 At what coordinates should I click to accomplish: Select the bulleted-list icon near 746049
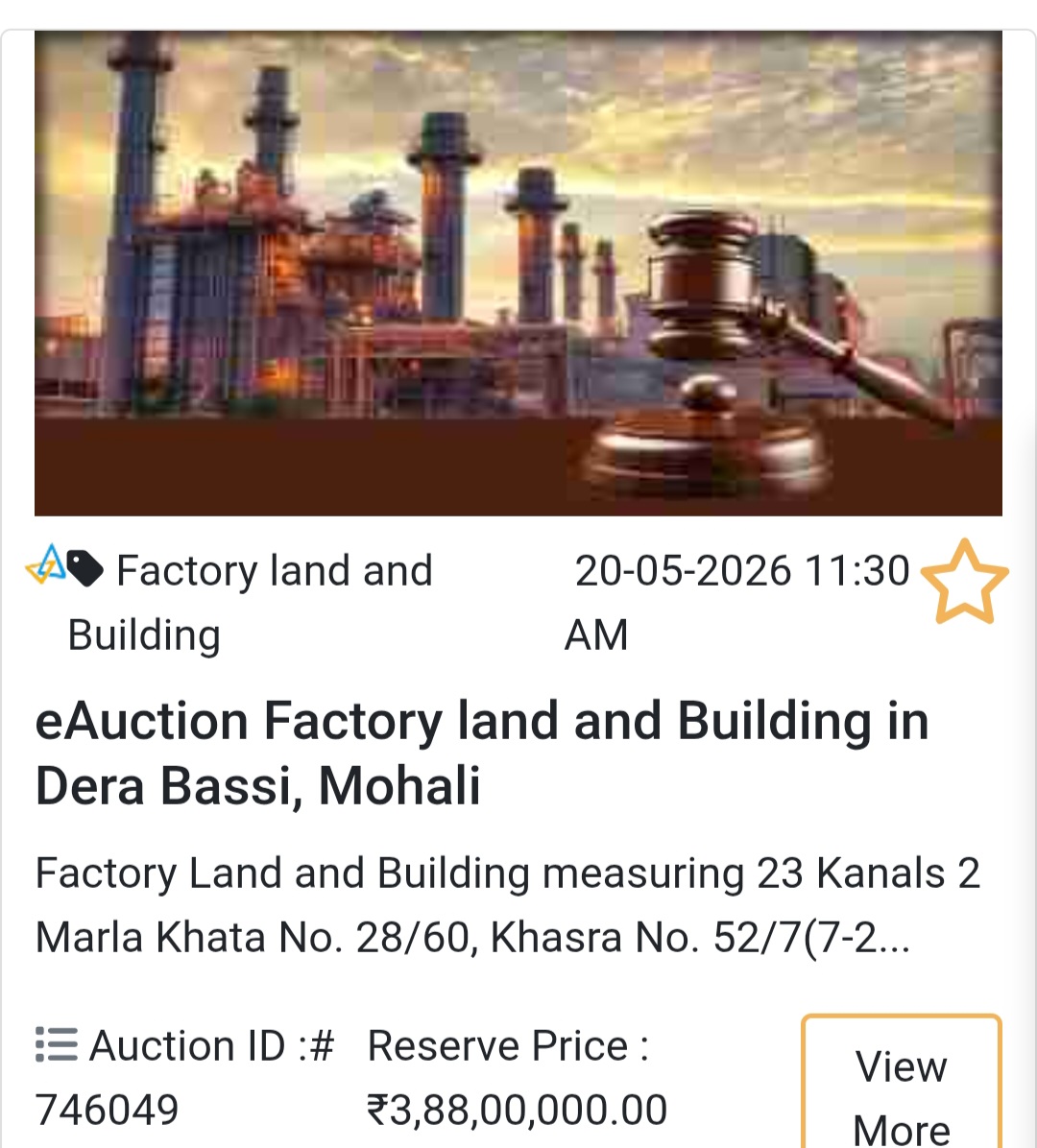[55, 1045]
